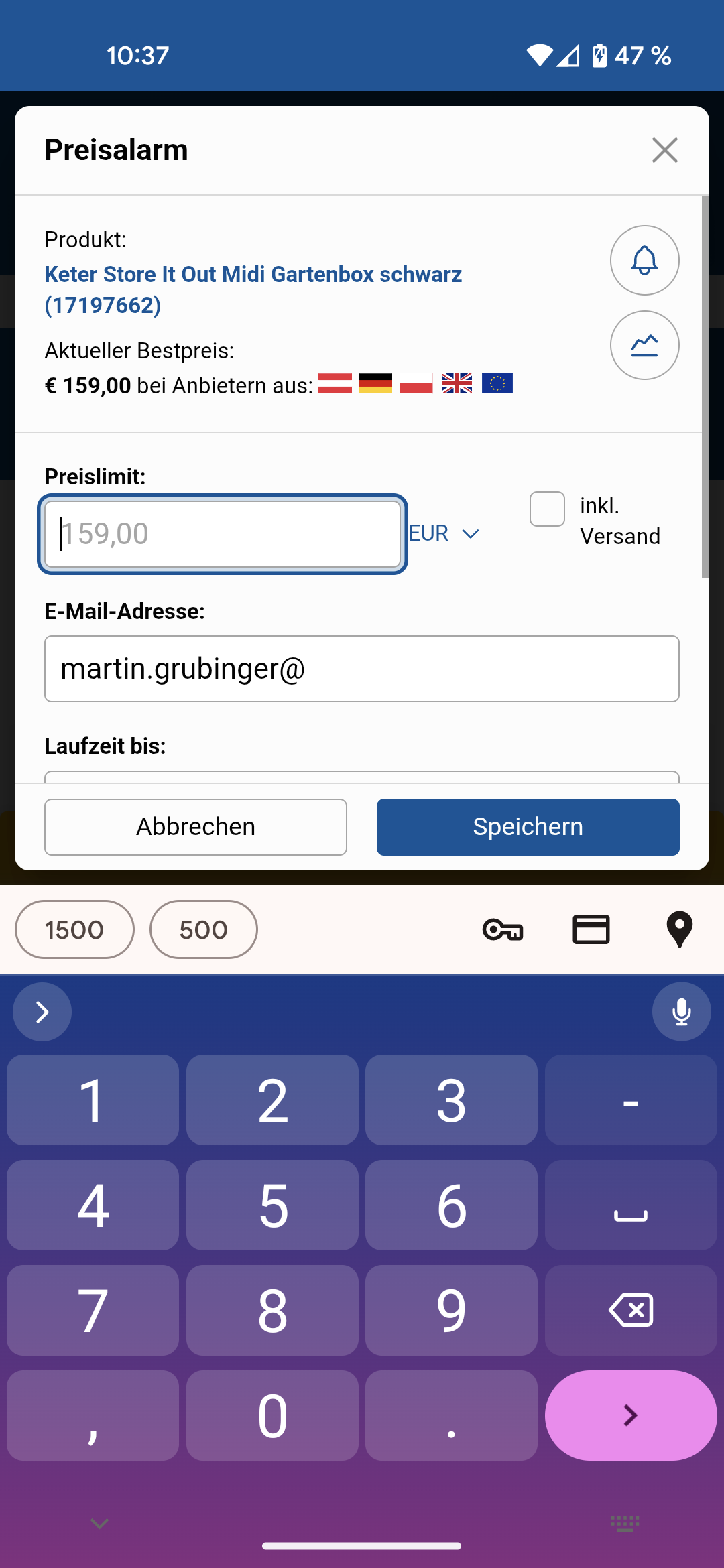This screenshot has width=724, height=1568.
Task: Open saved passwords key icon
Action: click(503, 929)
